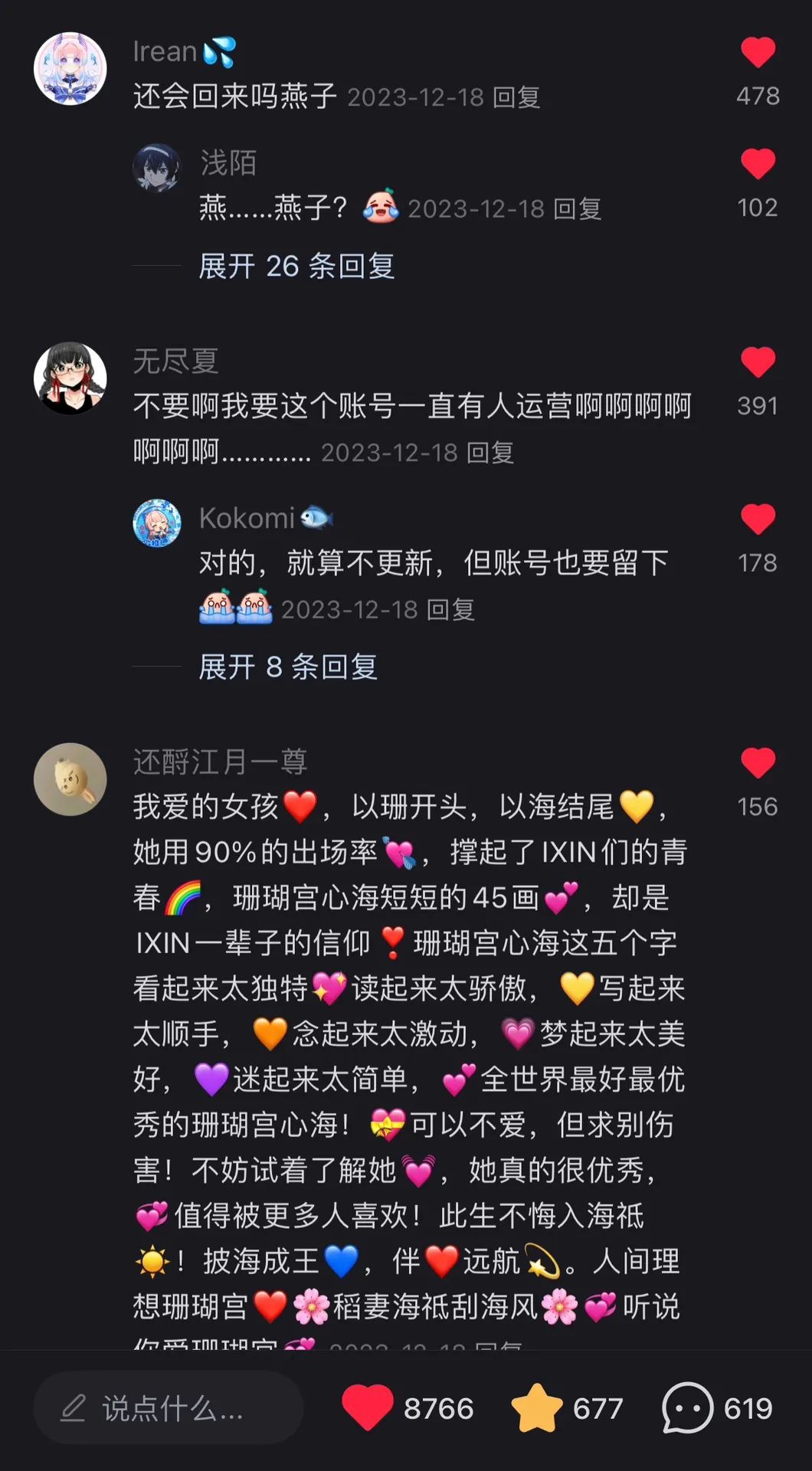812x1471 pixels.
Task: Reply to Irean's comment via 回复
Action: (516, 97)
